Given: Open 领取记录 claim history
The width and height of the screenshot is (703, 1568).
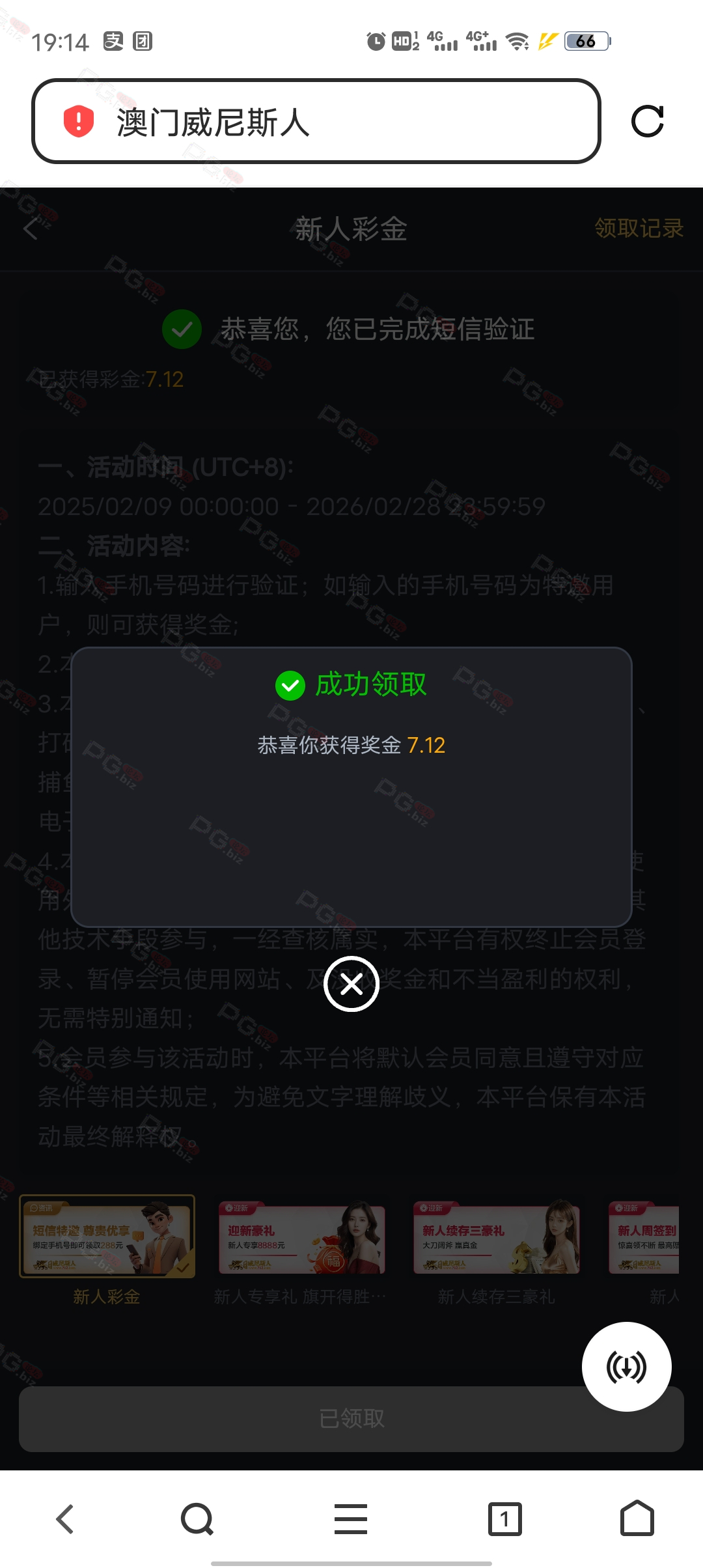Looking at the screenshot, I should click(x=639, y=229).
